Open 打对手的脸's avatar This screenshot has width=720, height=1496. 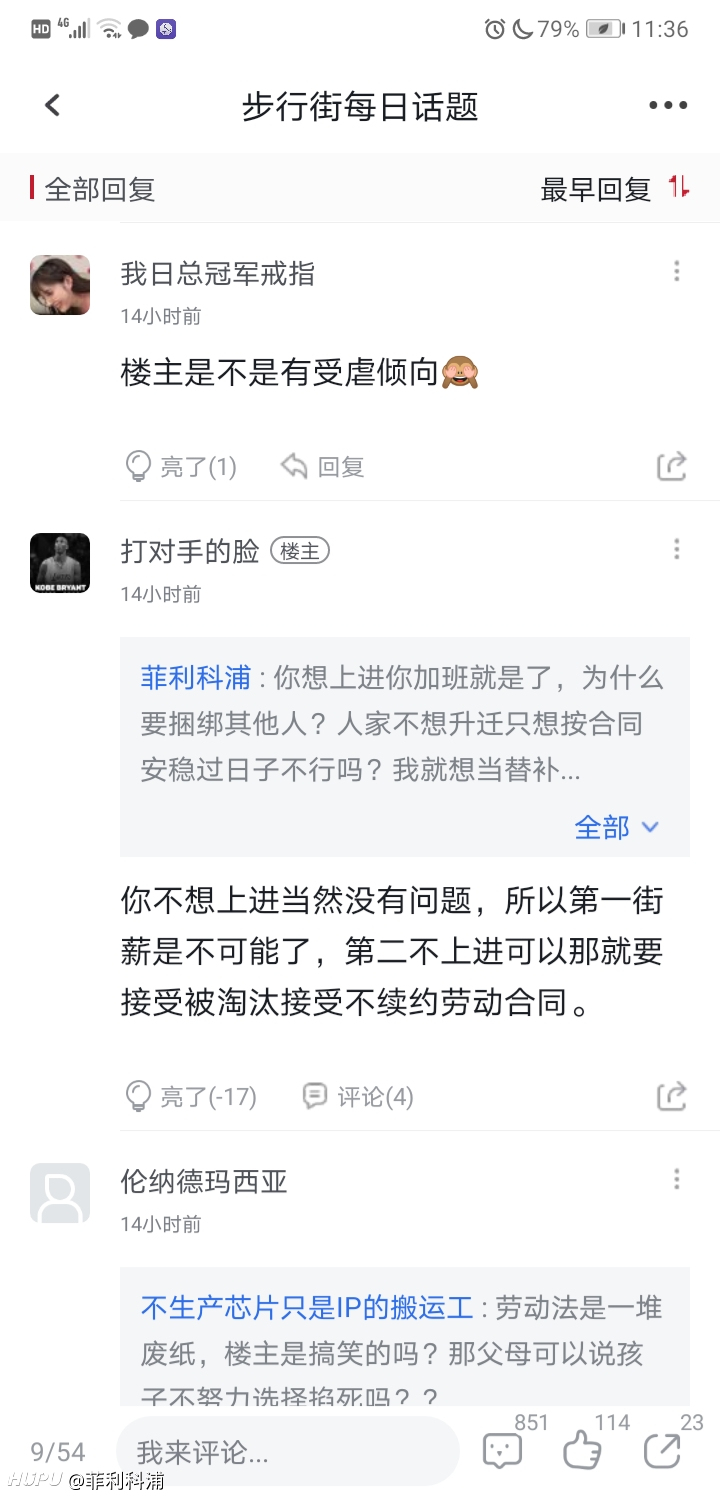[x=60, y=563]
